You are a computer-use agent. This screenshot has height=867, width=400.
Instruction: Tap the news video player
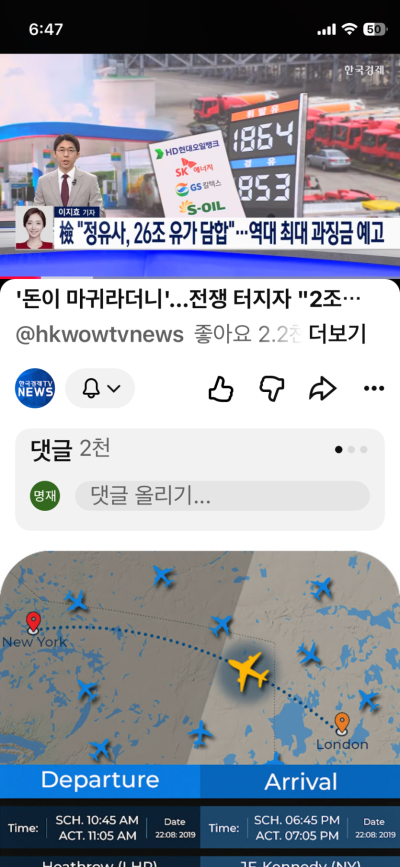200,165
